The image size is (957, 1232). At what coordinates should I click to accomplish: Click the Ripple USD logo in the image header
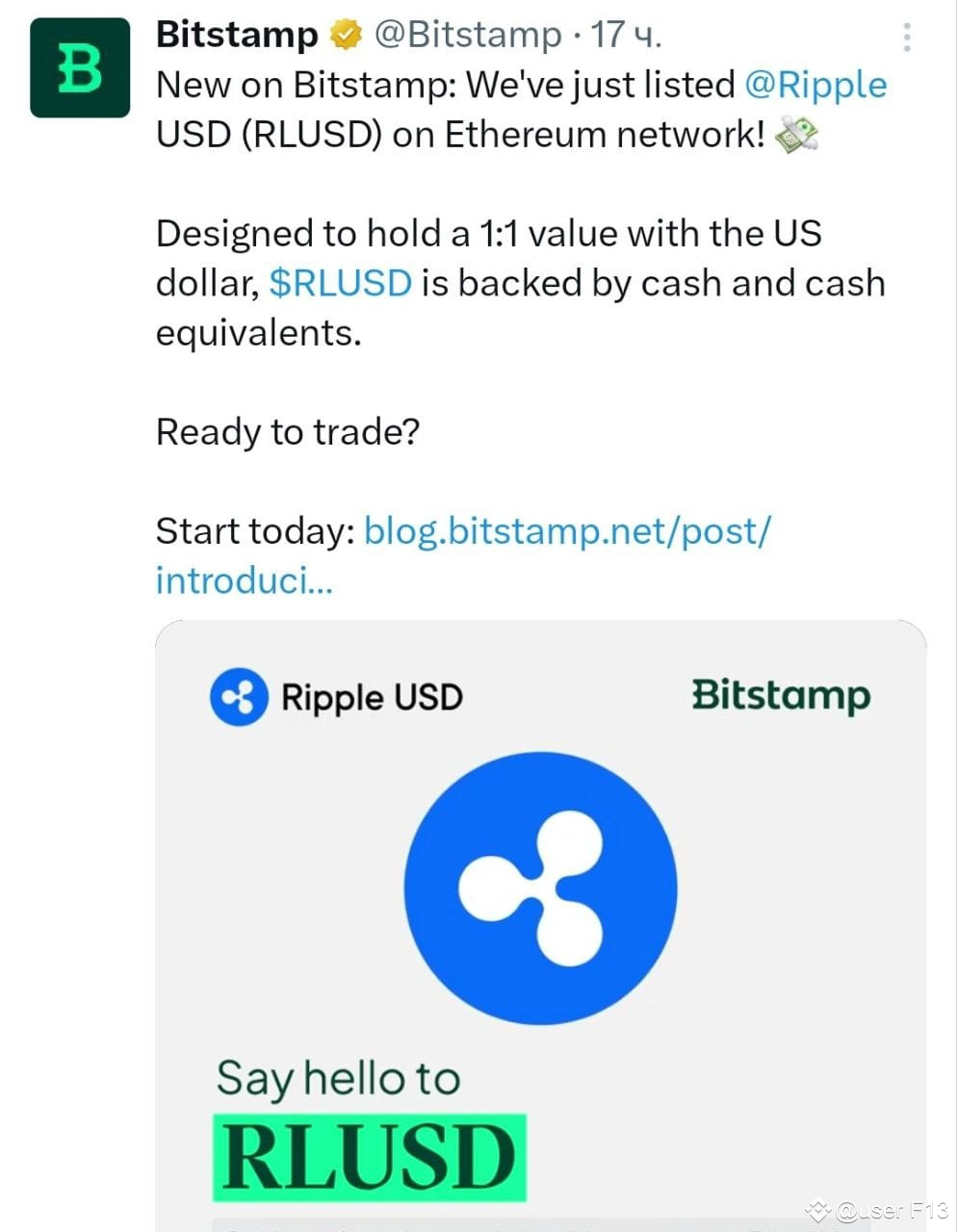coord(239,696)
